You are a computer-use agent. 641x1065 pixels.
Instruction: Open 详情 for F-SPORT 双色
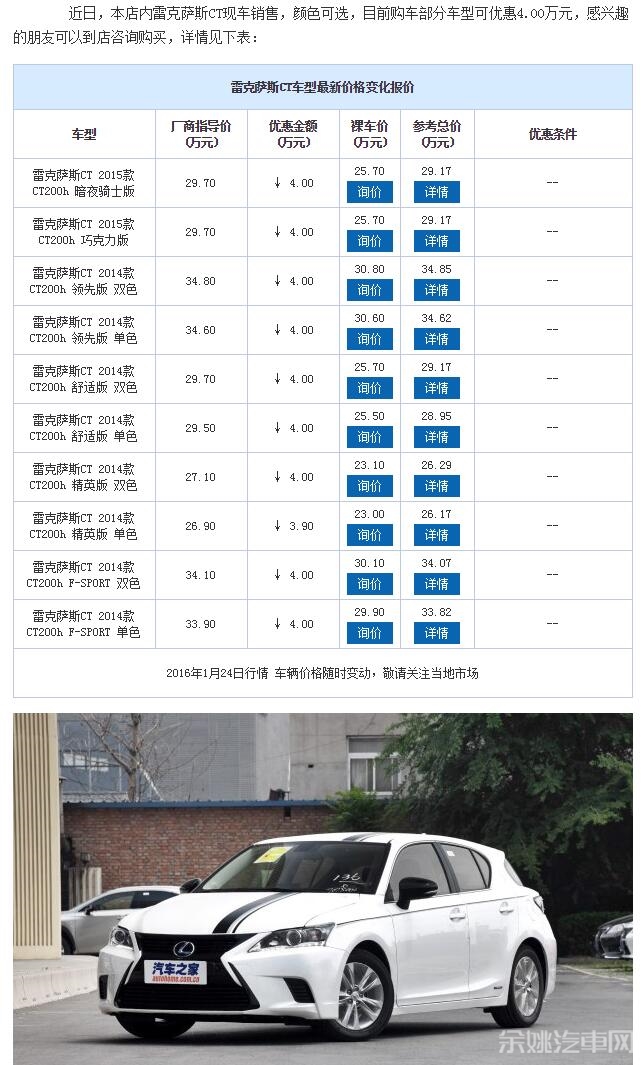(437, 584)
